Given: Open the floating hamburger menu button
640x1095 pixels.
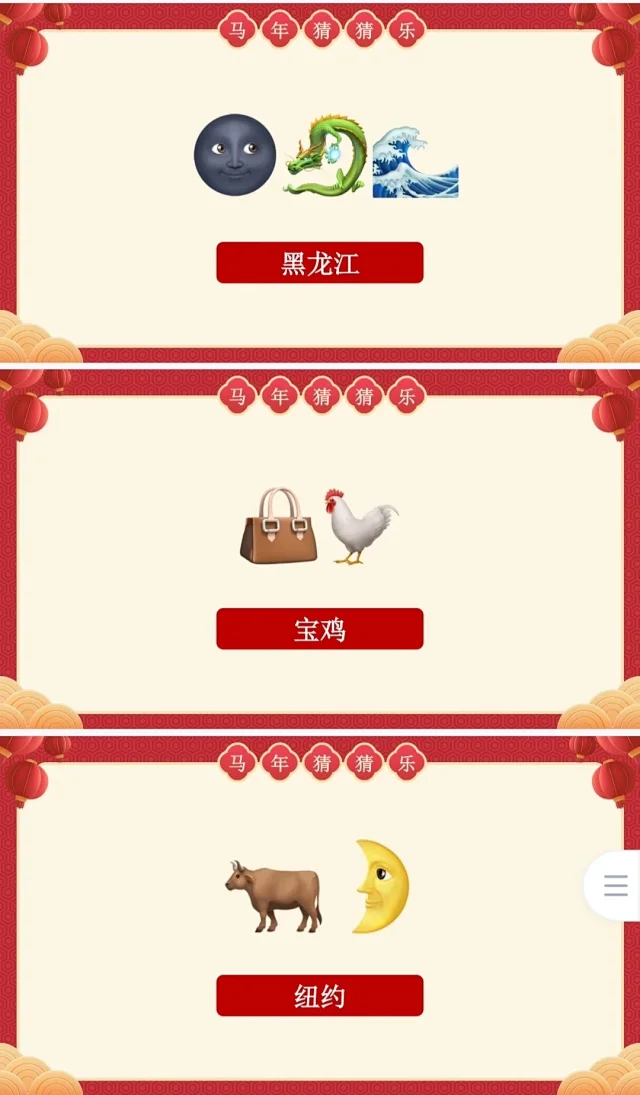Looking at the screenshot, I should click(x=615, y=885).
